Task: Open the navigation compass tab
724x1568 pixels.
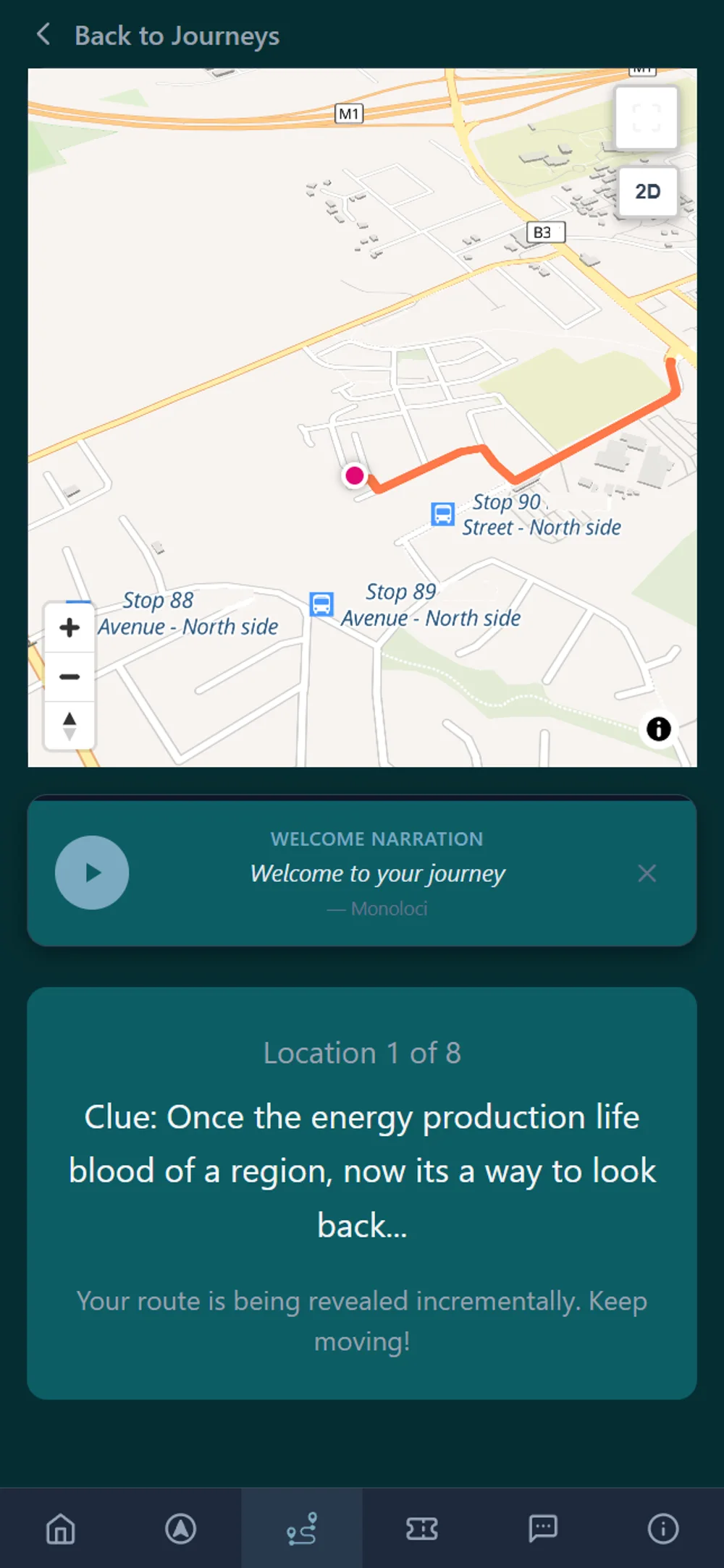Action: [181, 1529]
